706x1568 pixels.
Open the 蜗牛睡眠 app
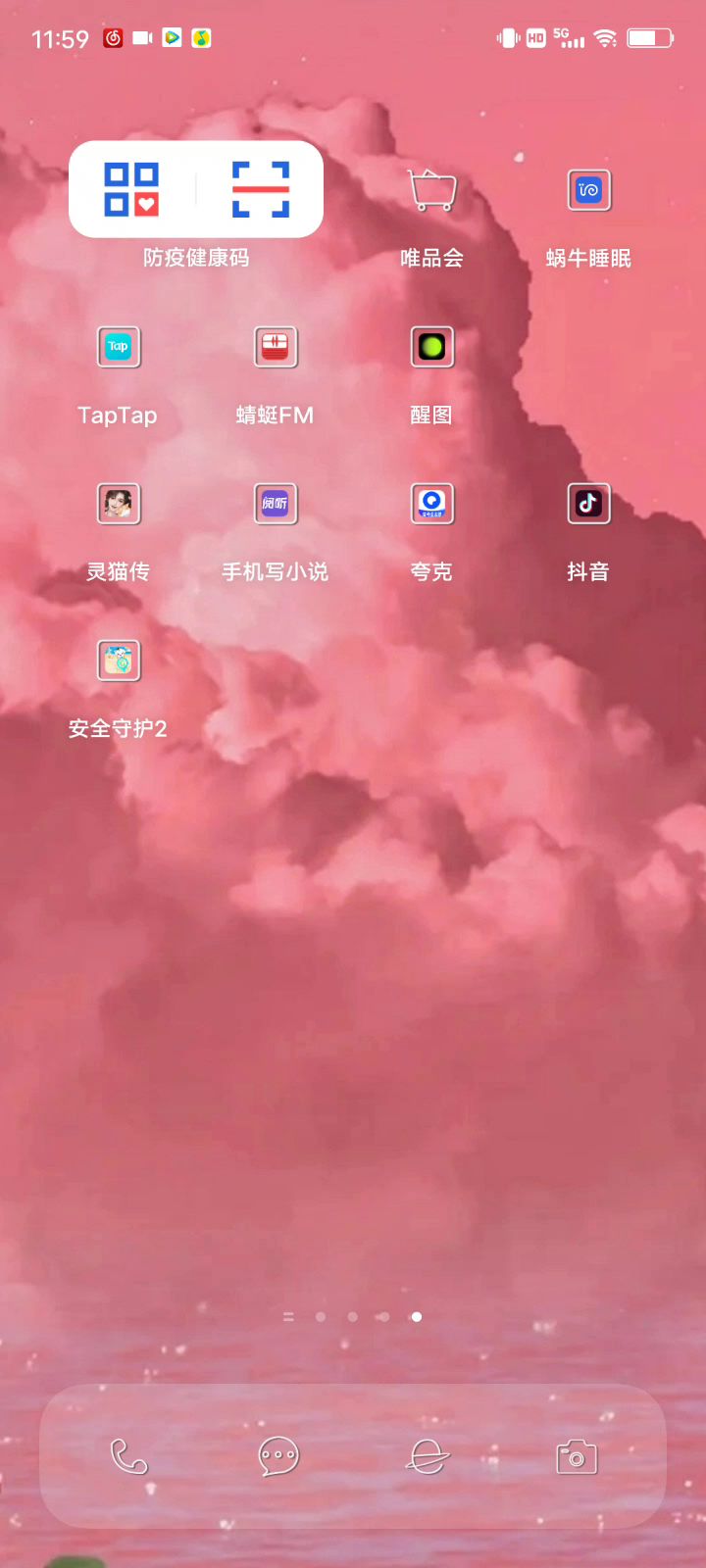[x=588, y=191]
